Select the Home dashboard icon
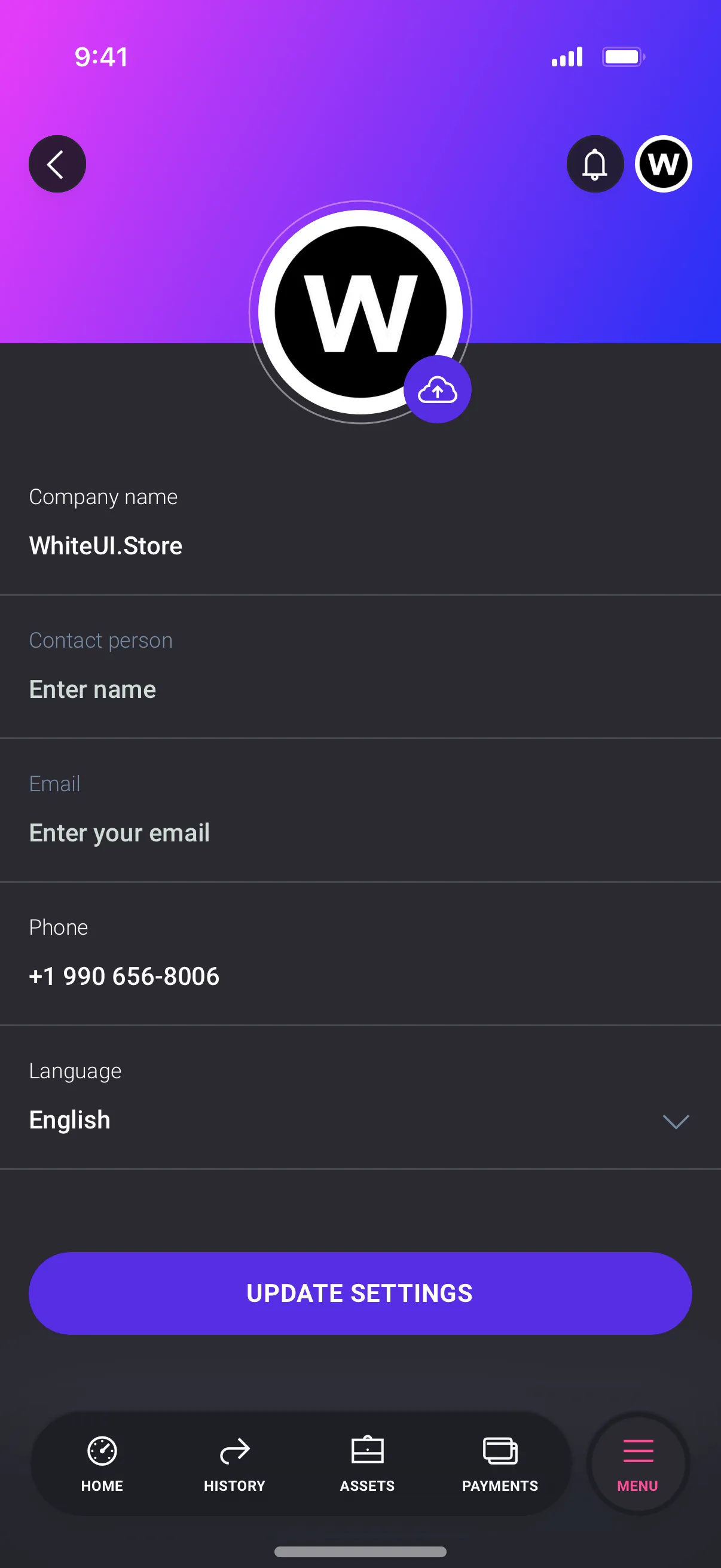This screenshot has width=721, height=1568. click(x=101, y=1452)
